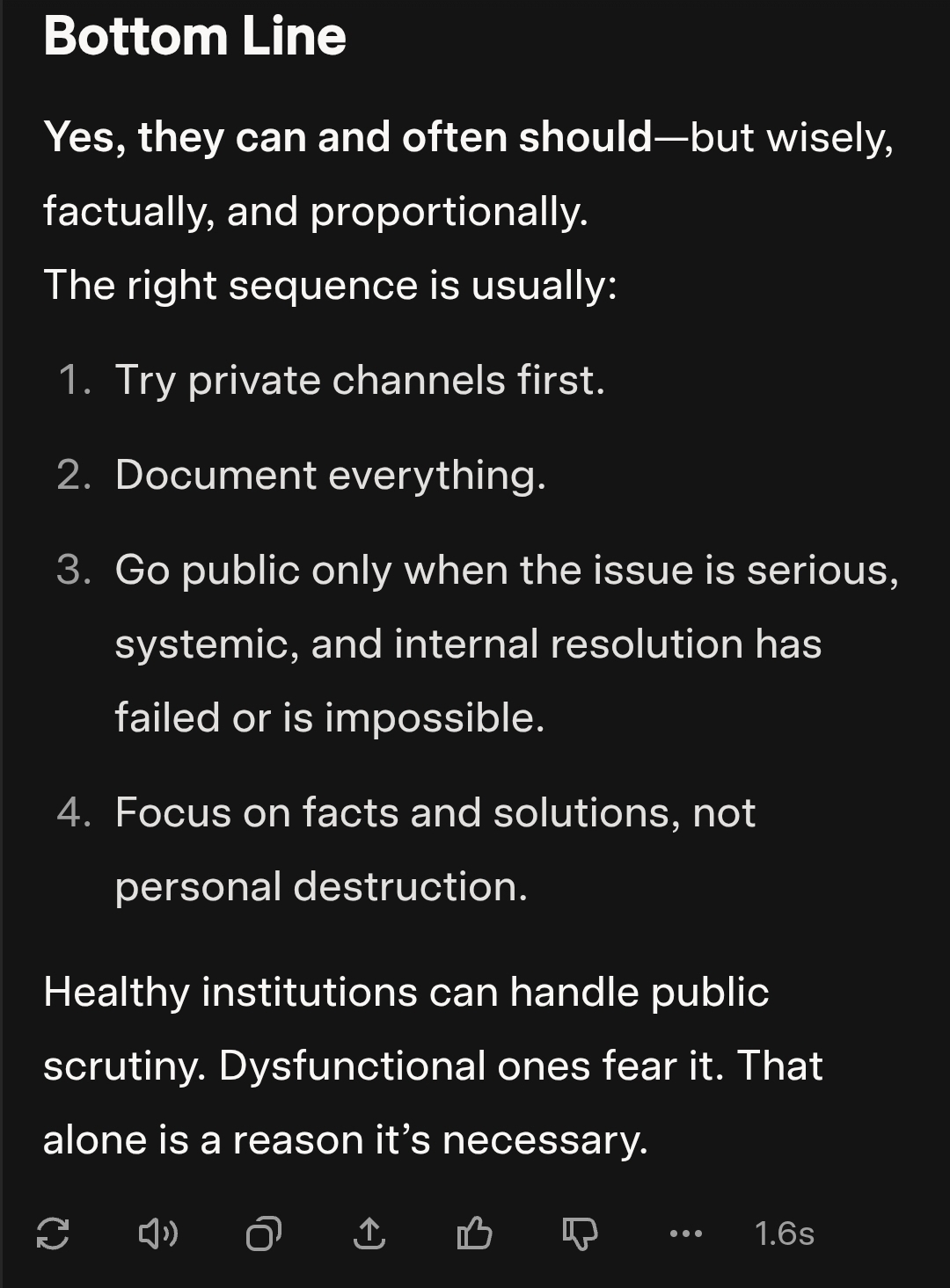Share this response

(x=369, y=1233)
